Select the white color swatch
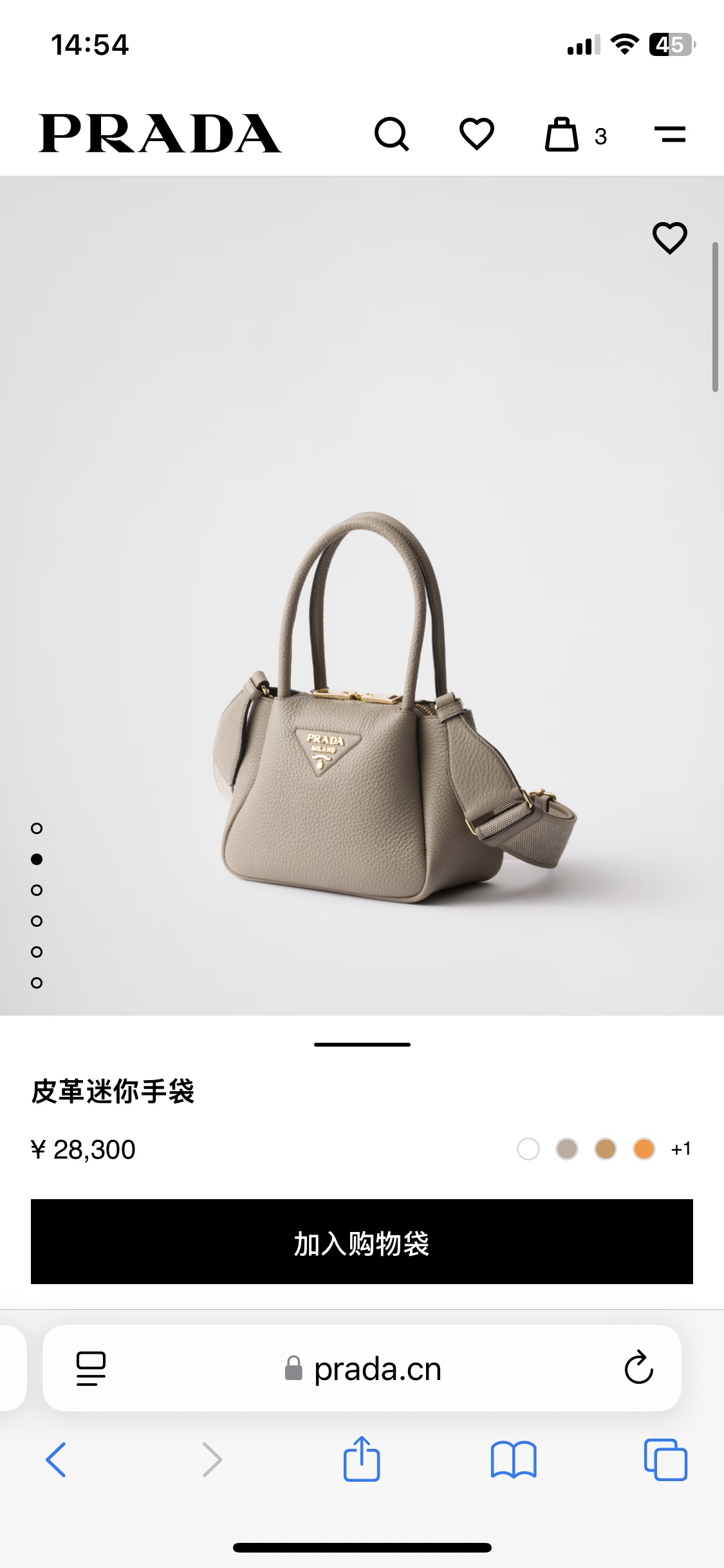 [x=528, y=1149]
